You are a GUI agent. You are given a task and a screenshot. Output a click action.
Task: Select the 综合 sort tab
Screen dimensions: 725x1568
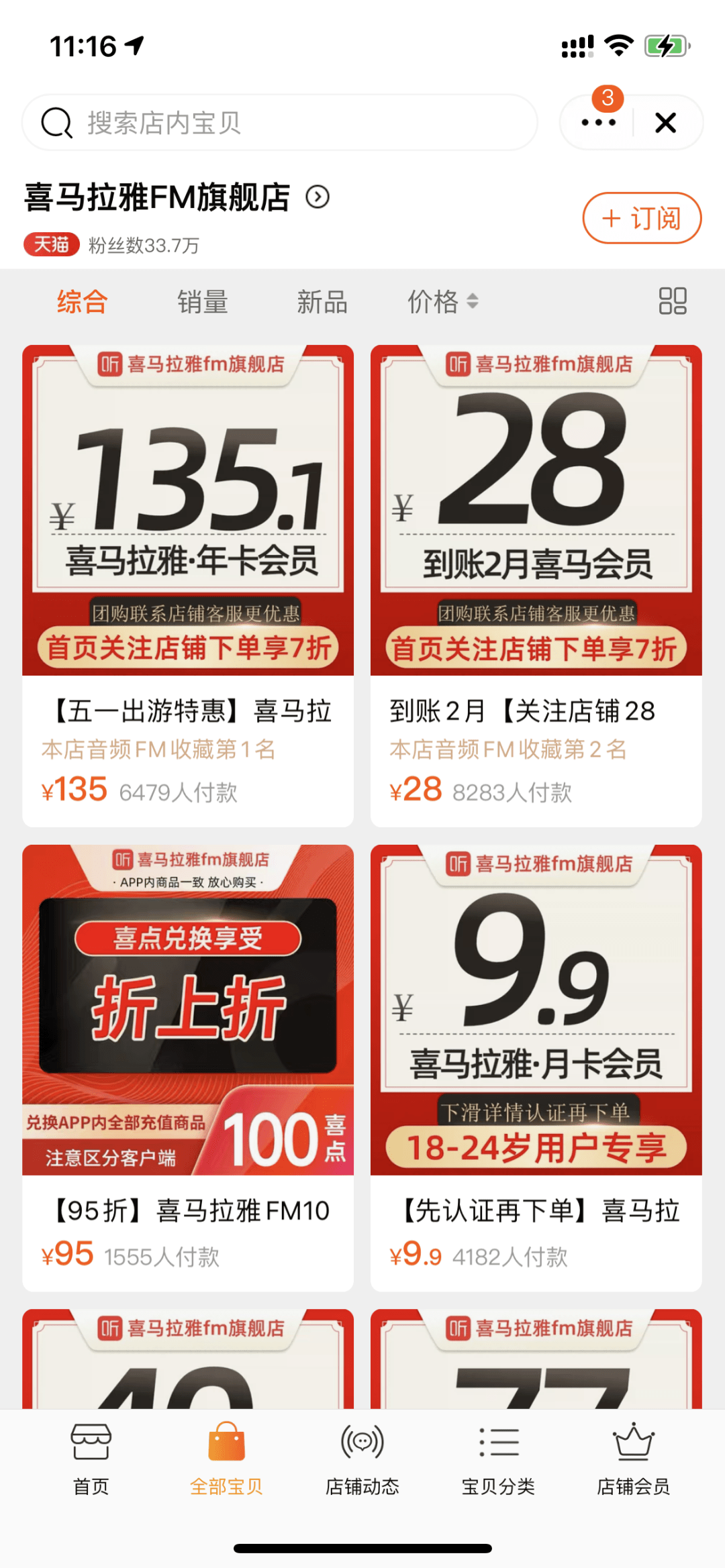pyautogui.click(x=82, y=302)
